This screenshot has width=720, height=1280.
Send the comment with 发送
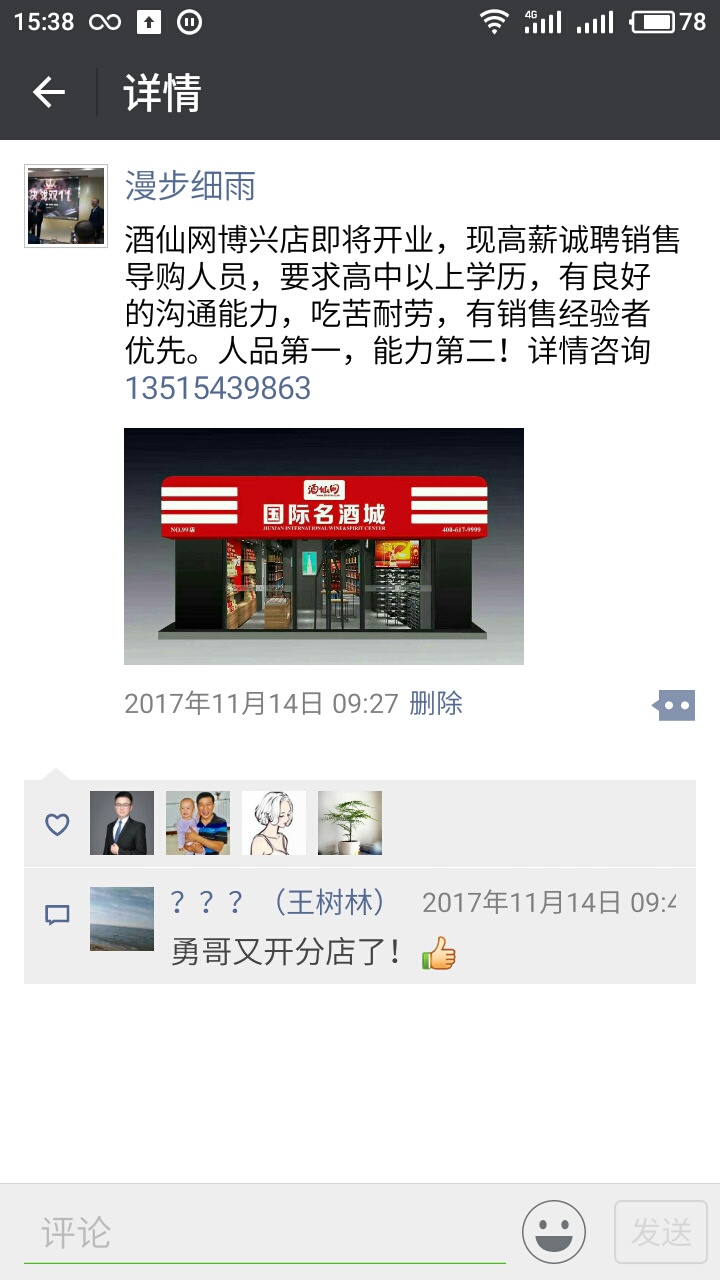661,1232
